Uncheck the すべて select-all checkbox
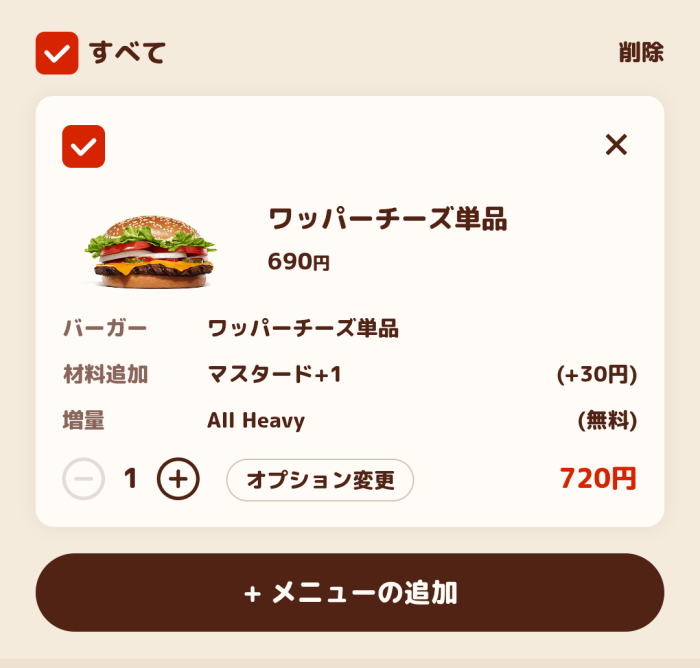Screen dimensions: 700x668 tap(57, 53)
